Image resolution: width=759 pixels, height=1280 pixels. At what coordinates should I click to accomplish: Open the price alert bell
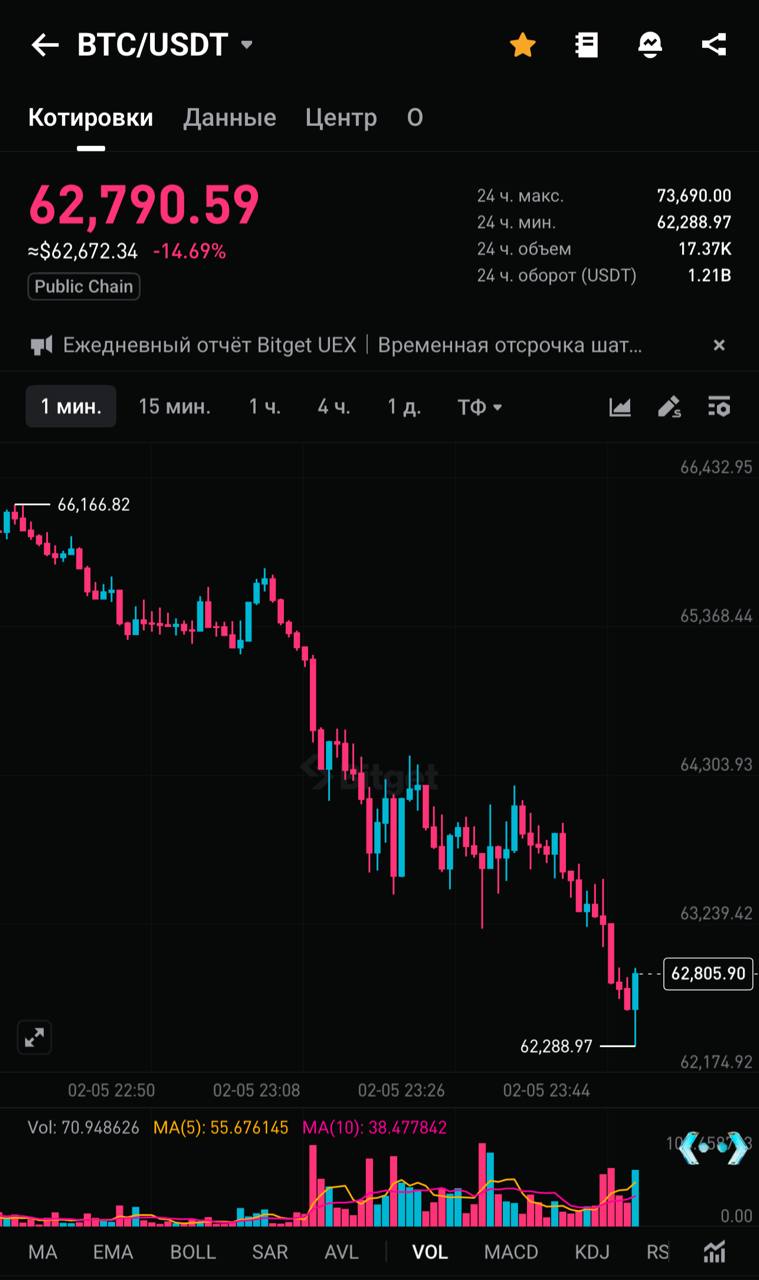(650, 45)
